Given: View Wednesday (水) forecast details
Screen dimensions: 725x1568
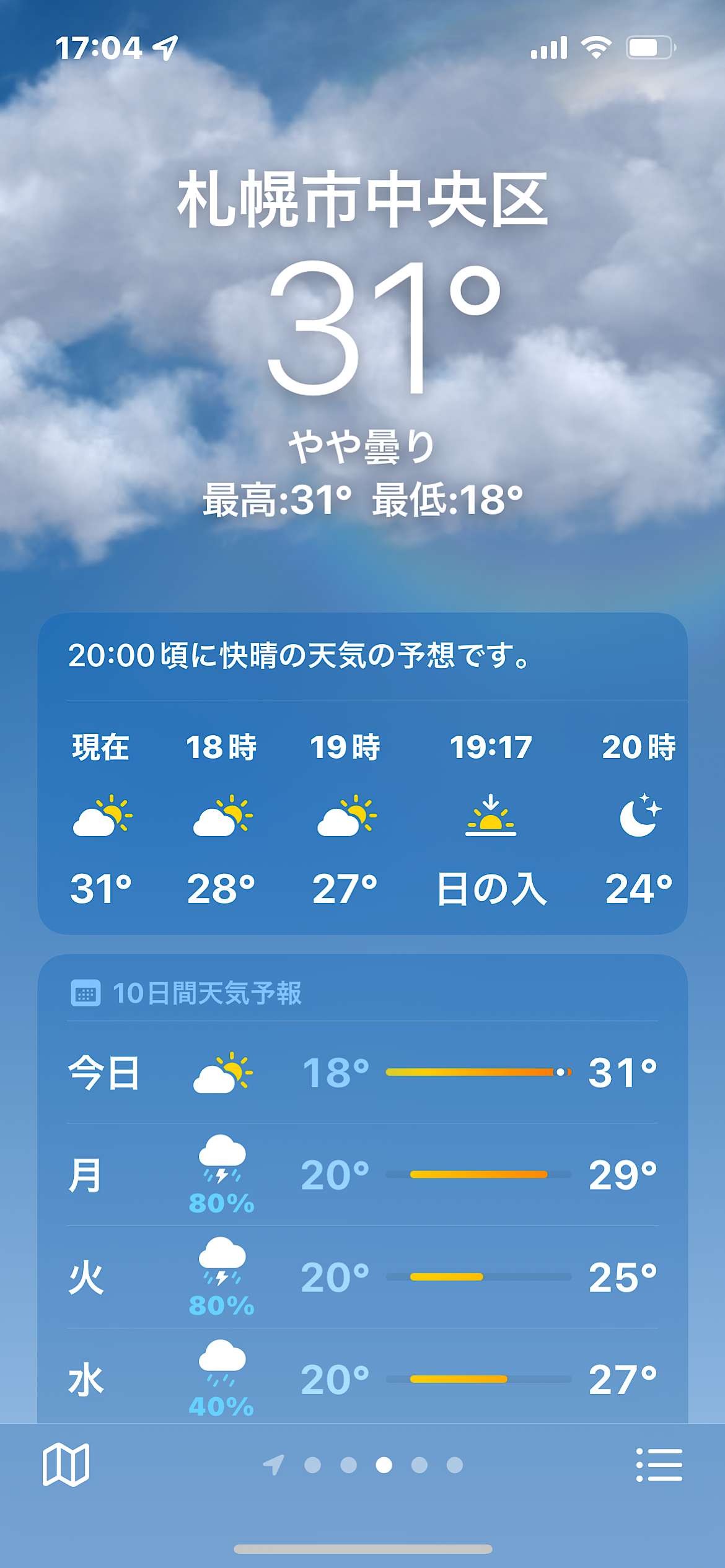Looking at the screenshot, I should click(362, 1379).
